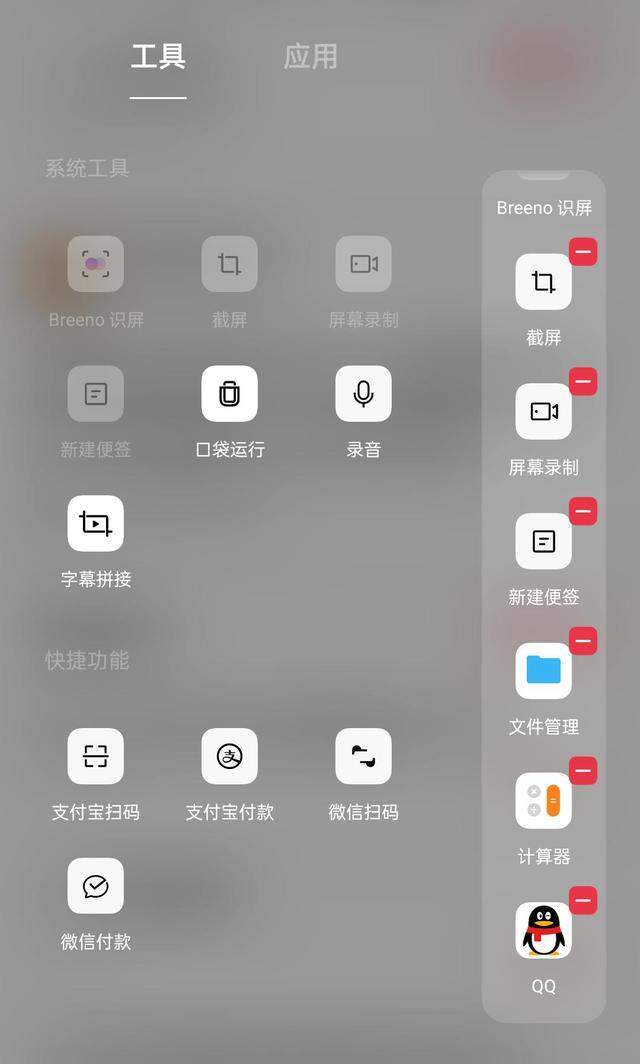Tap the QQ icon in sidebar
The image size is (640, 1064).
543,930
